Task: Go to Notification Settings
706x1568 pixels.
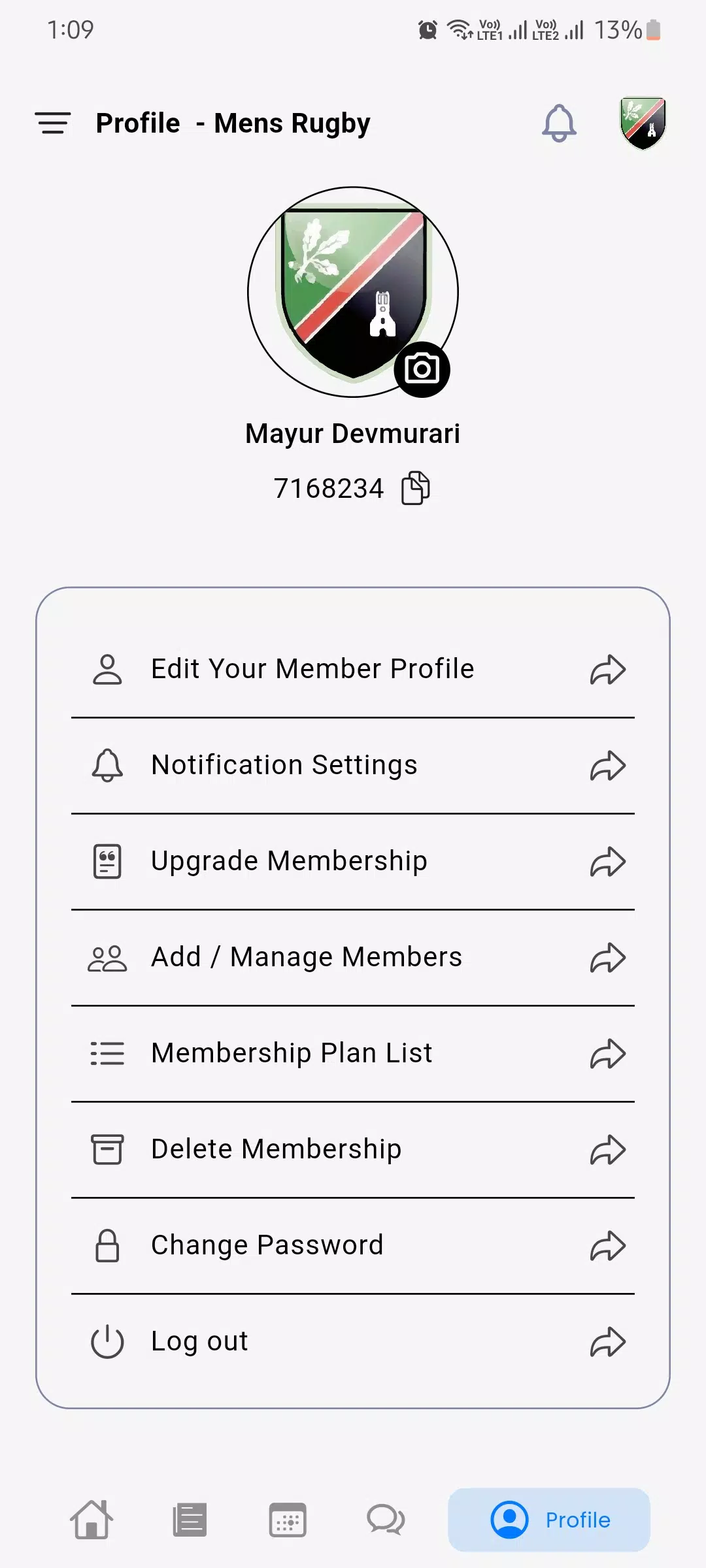Action: [x=353, y=766]
